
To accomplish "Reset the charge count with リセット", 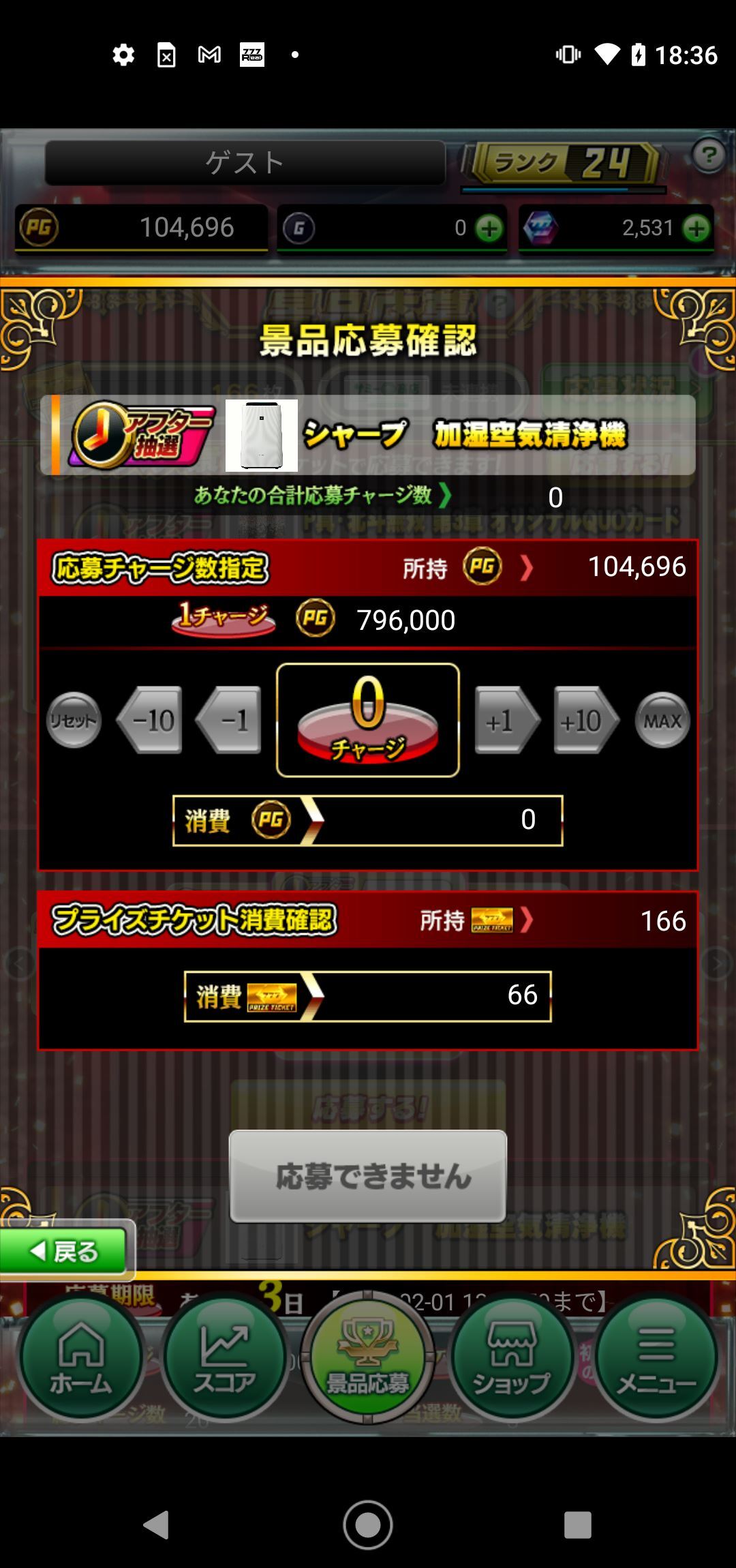I will coord(74,720).
